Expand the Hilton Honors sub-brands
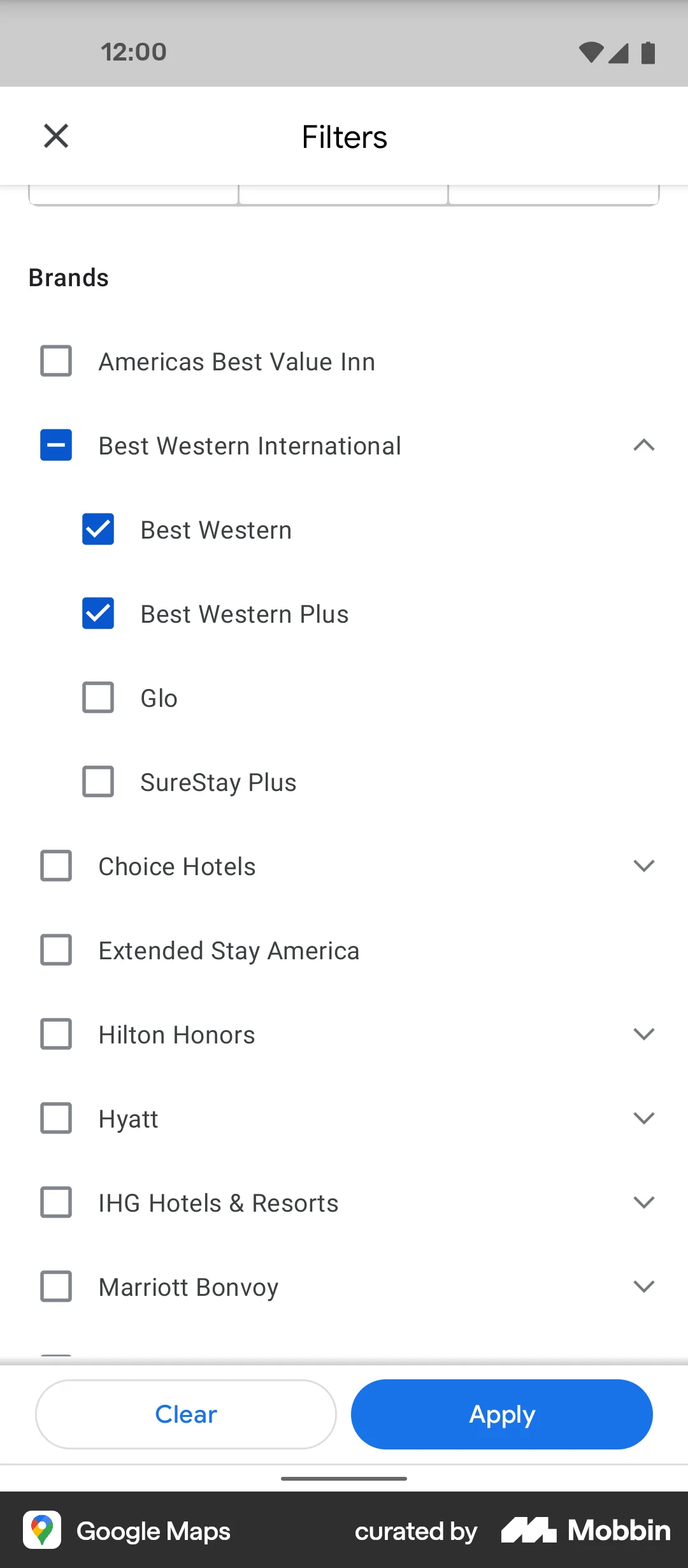Image resolution: width=688 pixels, height=1568 pixels. click(644, 1034)
